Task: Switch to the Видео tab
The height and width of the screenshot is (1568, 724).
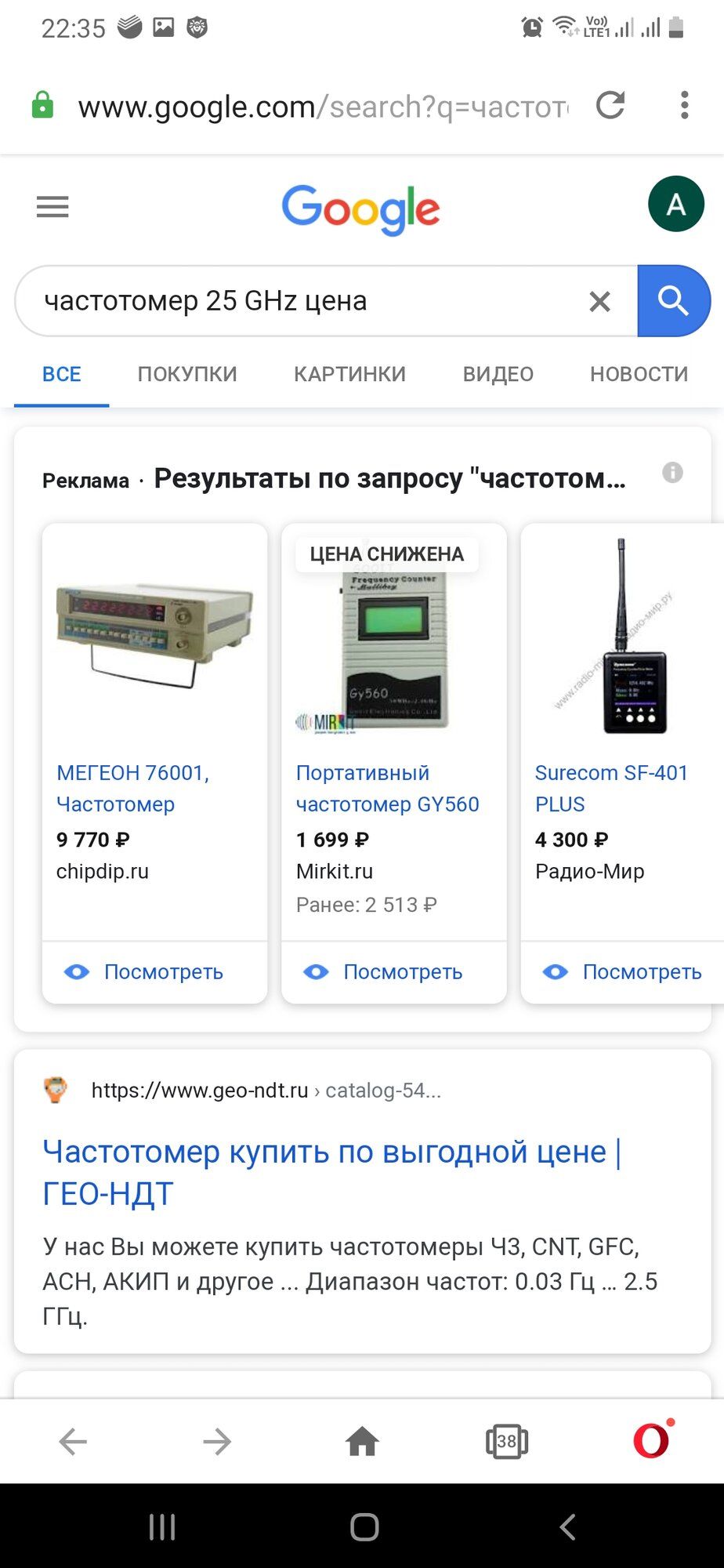Action: [x=498, y=374]
